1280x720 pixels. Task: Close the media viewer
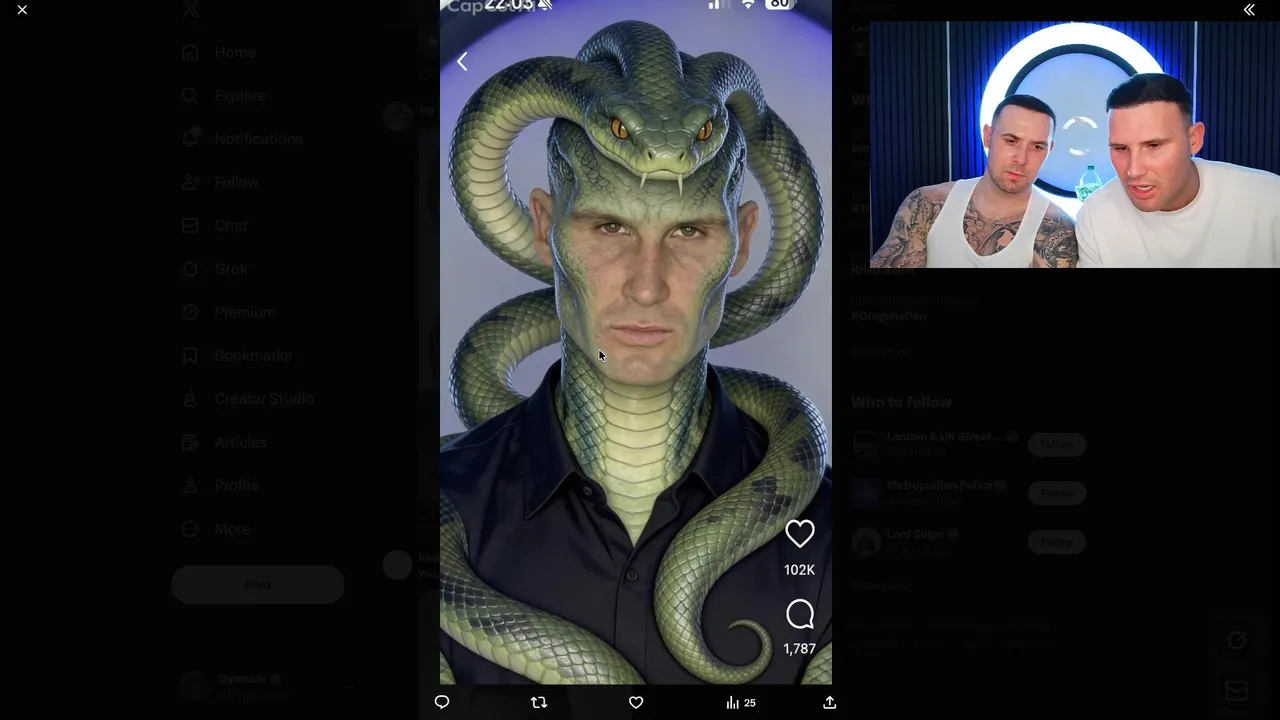tap(22, 10)
